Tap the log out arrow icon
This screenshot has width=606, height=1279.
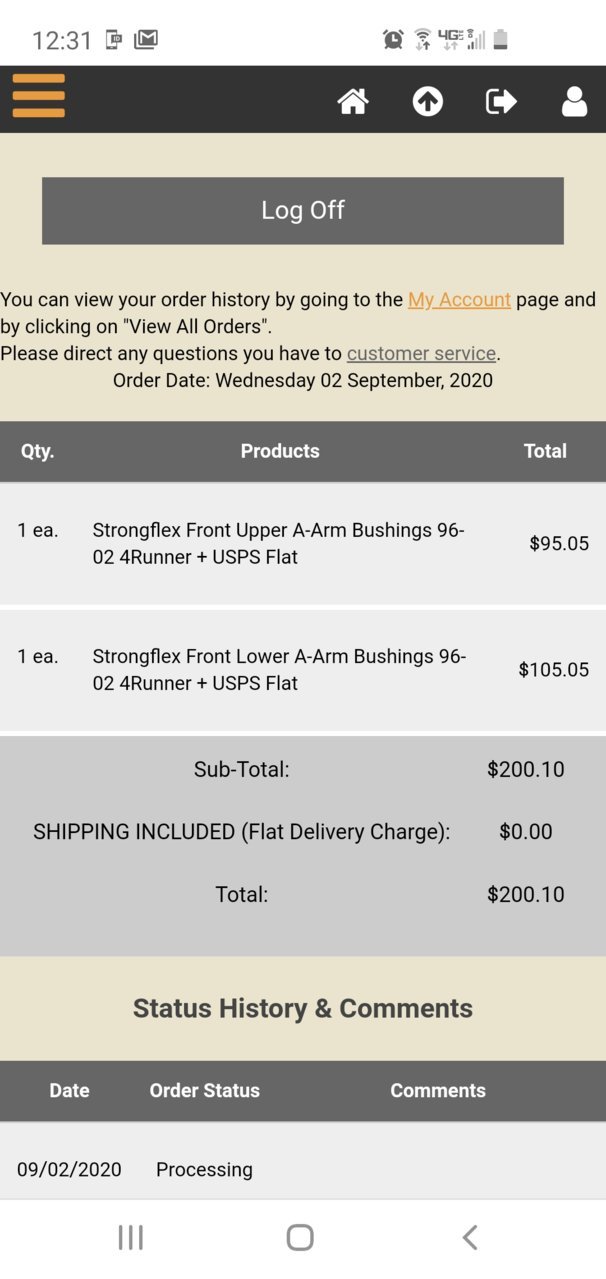coord(500,101)
